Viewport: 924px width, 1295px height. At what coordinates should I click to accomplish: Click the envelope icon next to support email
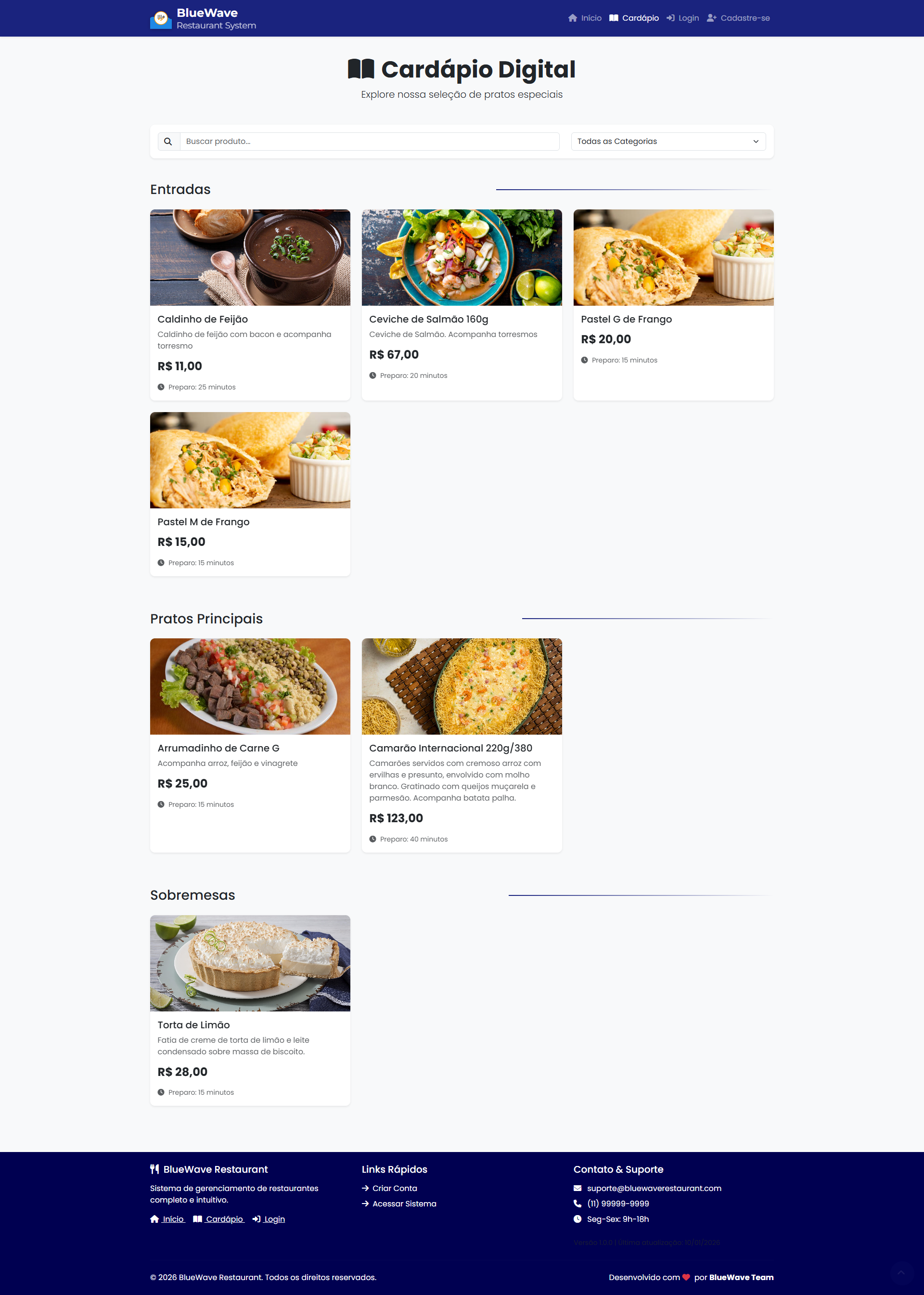[x=577, y=1188]
